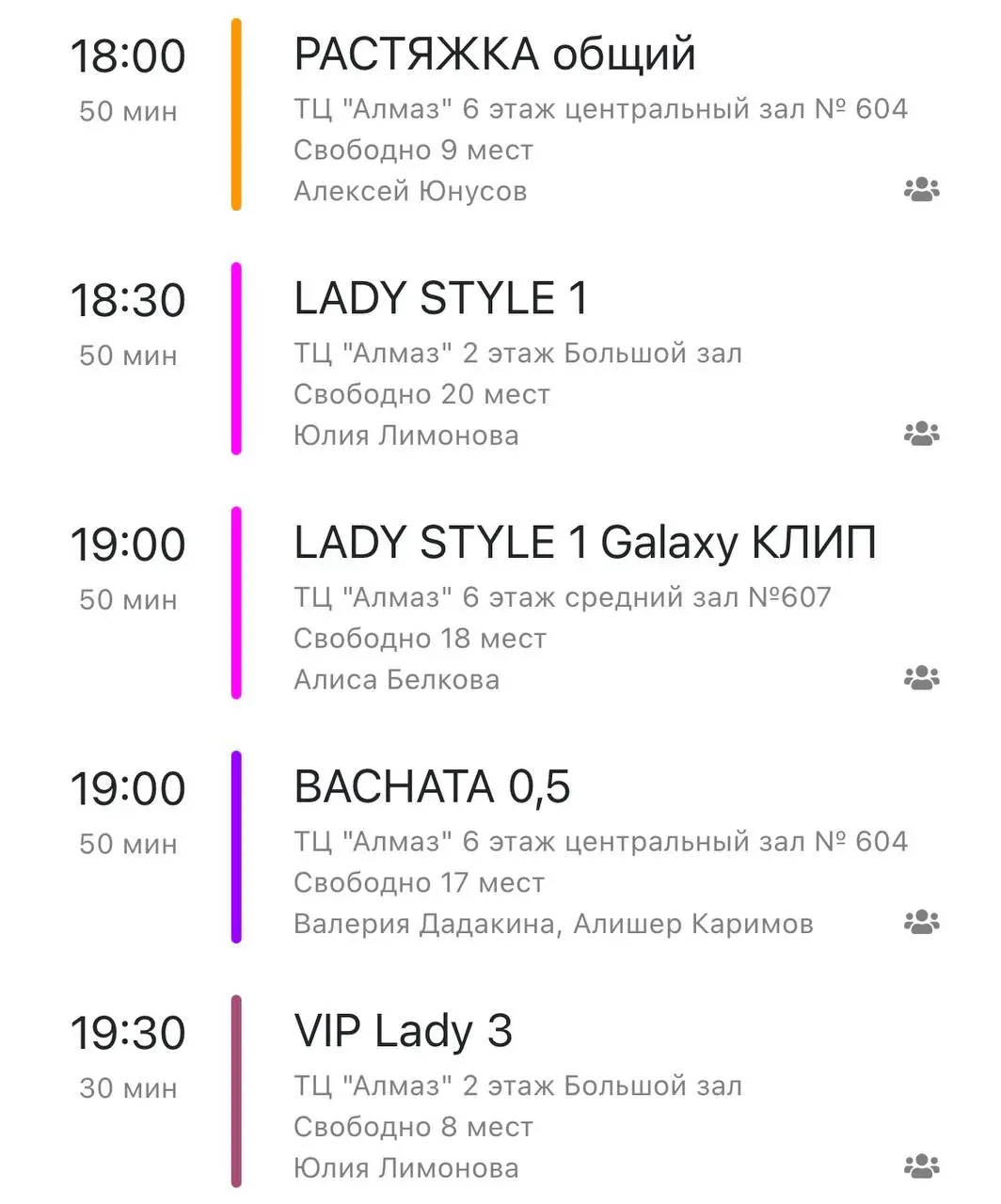Tap group icon on Galaxy КЛИП row
This screenshot has width=1001, height=1204.
921,678
